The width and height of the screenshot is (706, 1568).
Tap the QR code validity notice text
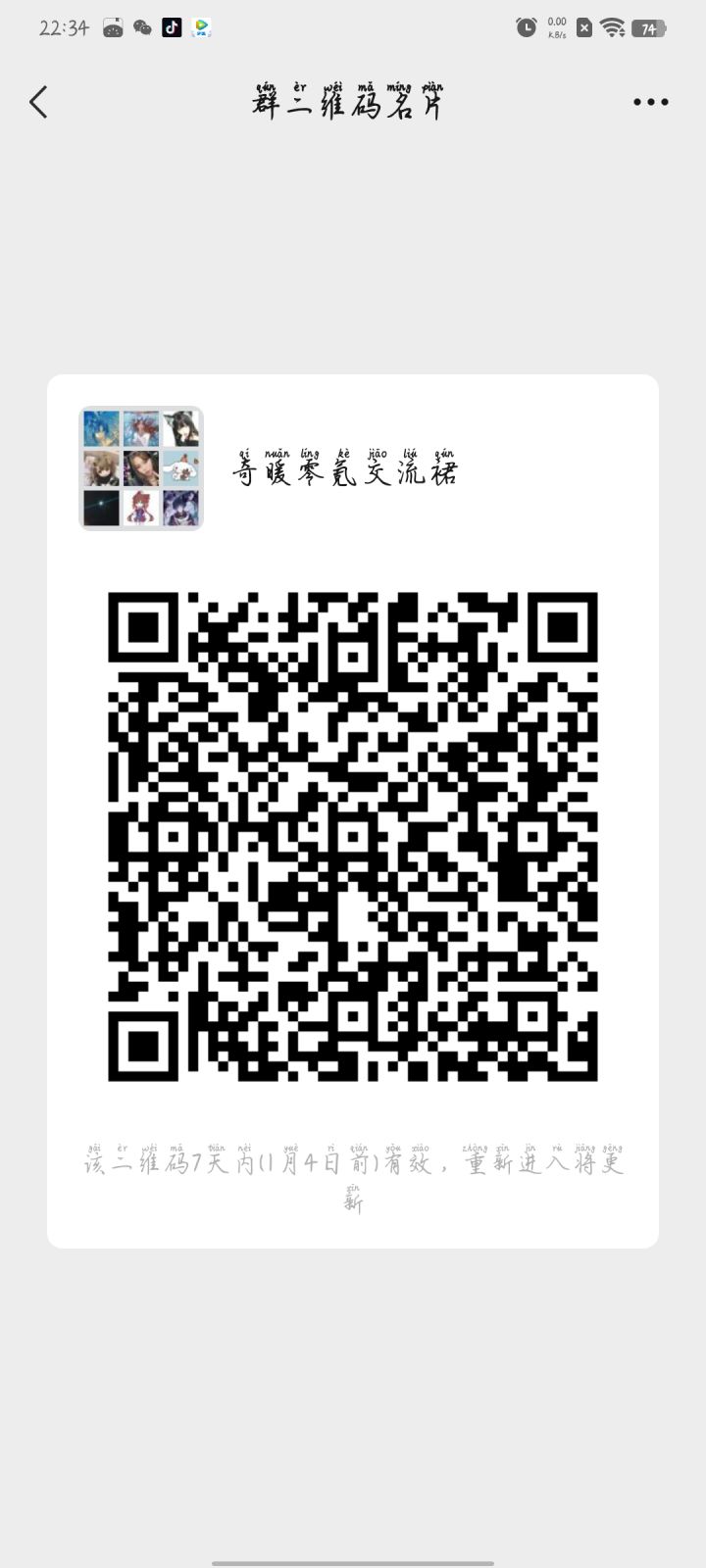pyautogui.click(x=353, y=1171)
